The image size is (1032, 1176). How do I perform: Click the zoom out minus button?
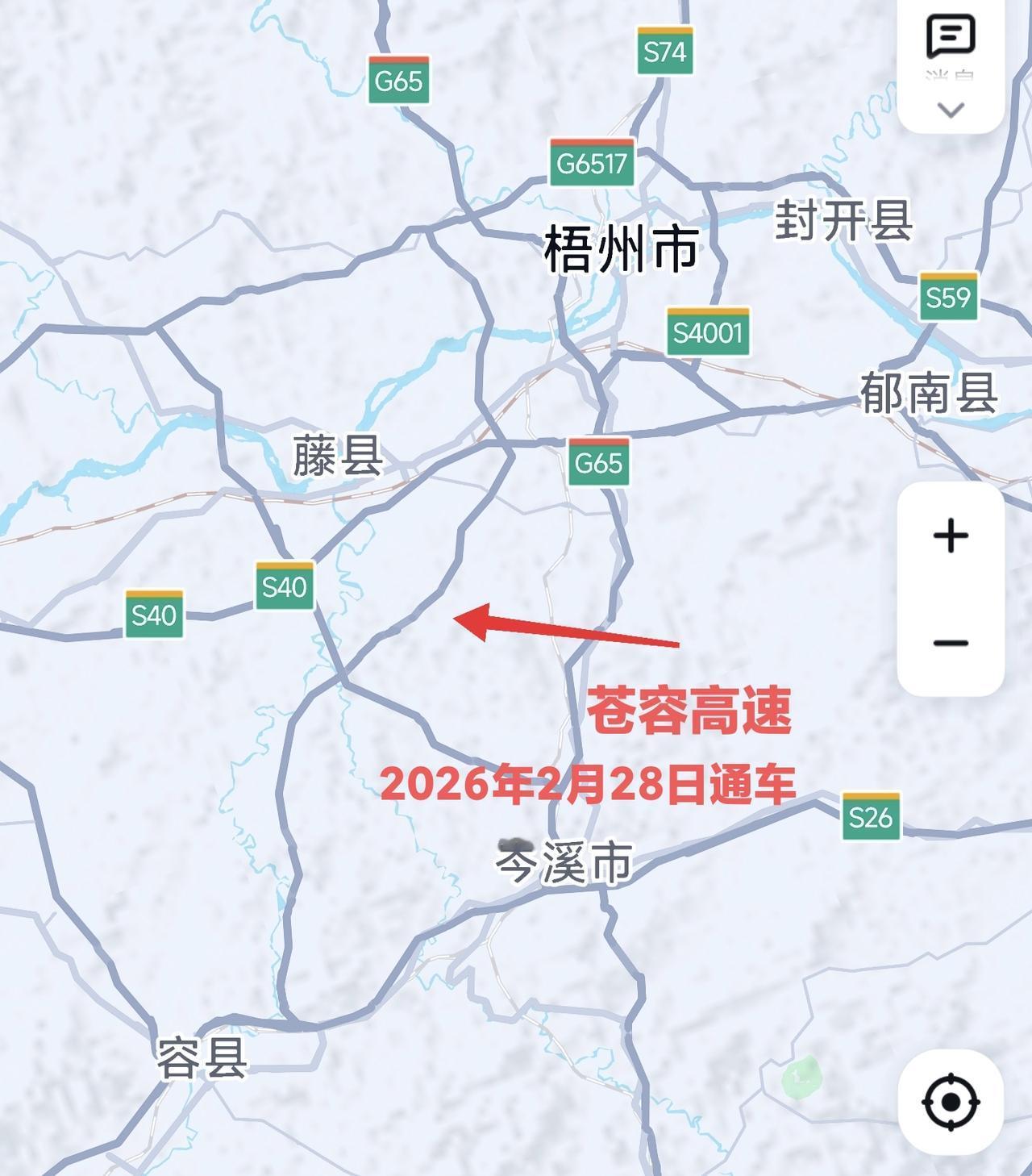tap(950, 641)
